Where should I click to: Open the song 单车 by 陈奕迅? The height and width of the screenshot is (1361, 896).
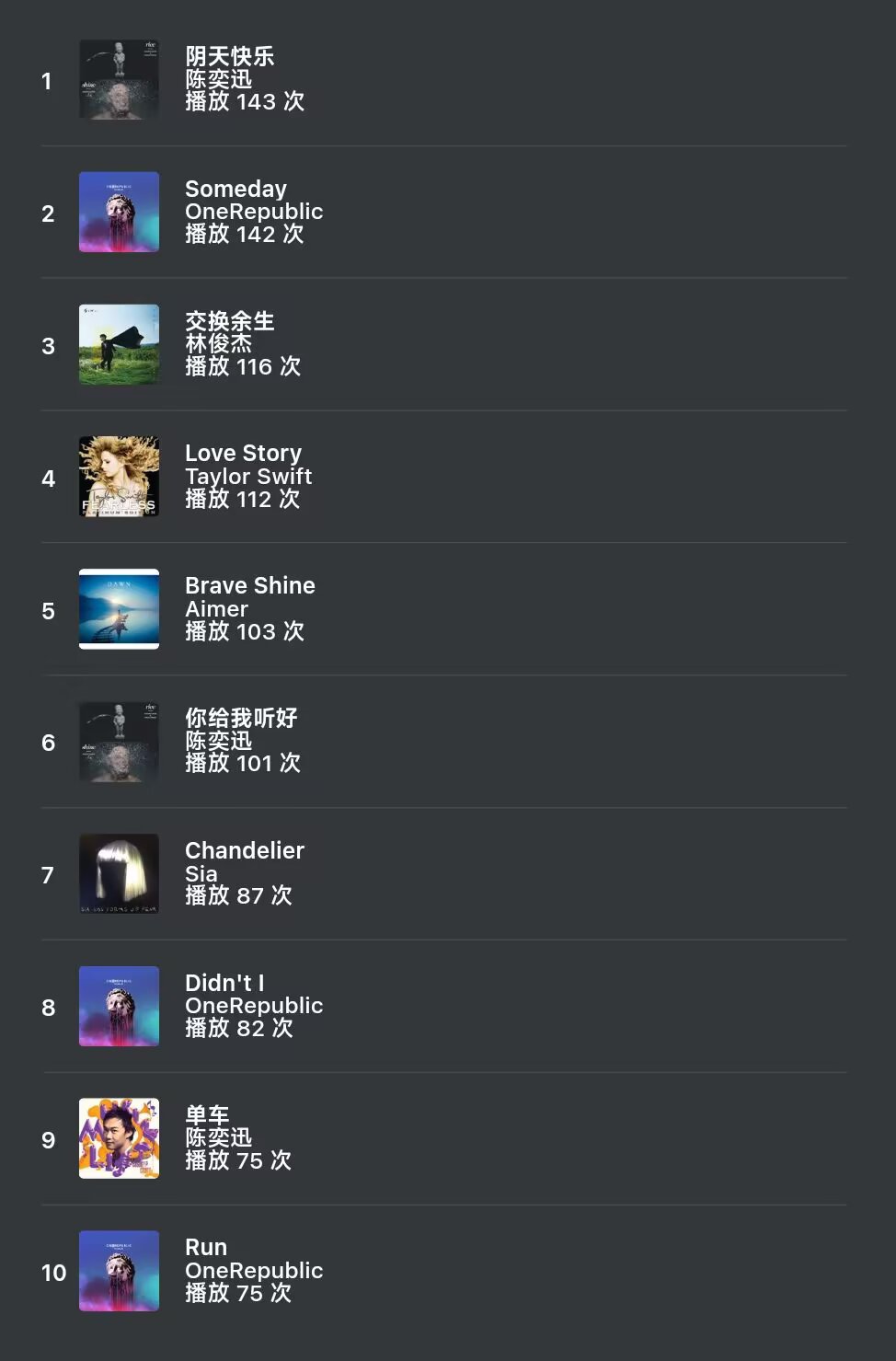pos(207,1115)
